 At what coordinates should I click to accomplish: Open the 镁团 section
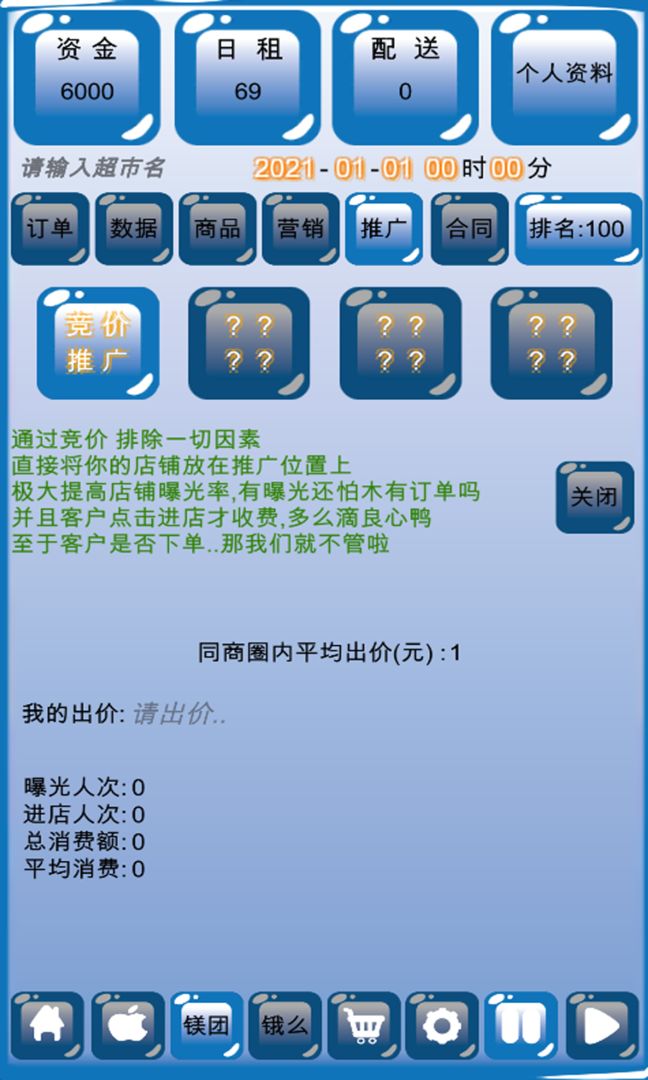click(206, 1026)
